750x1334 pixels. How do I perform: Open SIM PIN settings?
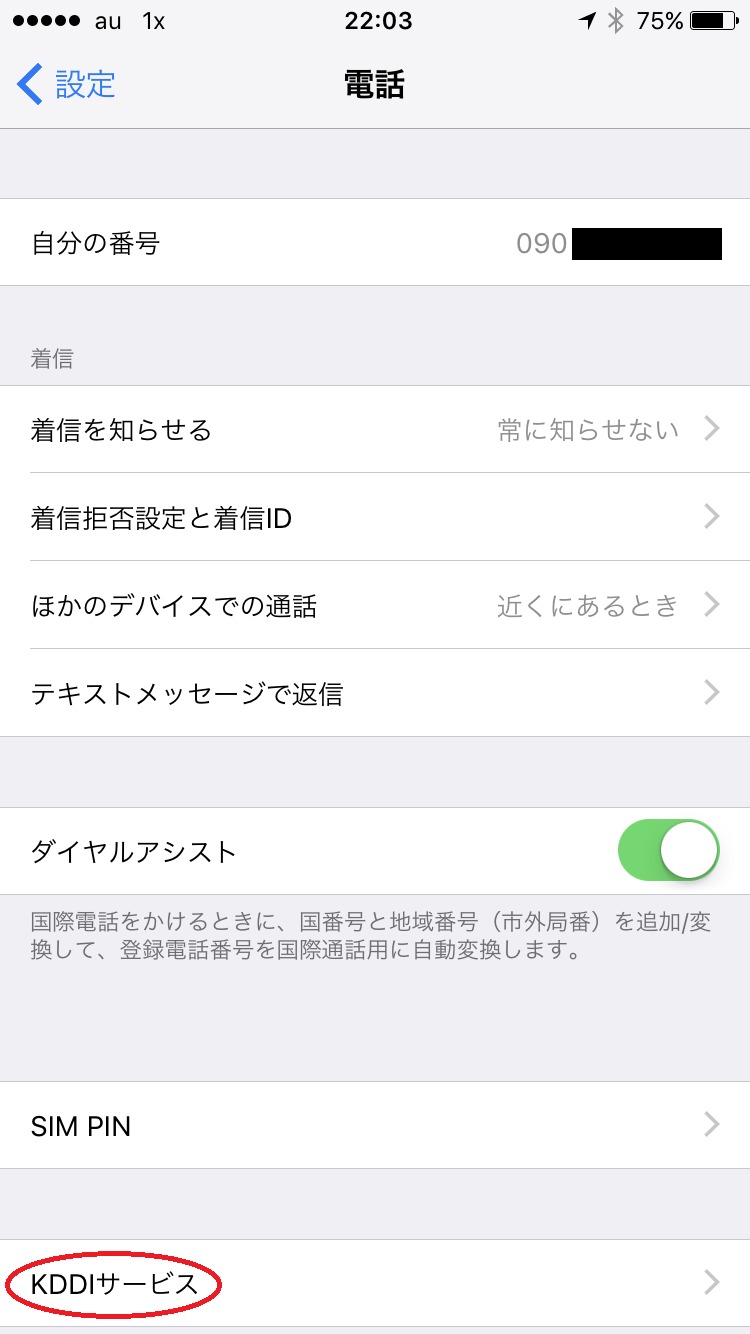tap(375, 1125)
